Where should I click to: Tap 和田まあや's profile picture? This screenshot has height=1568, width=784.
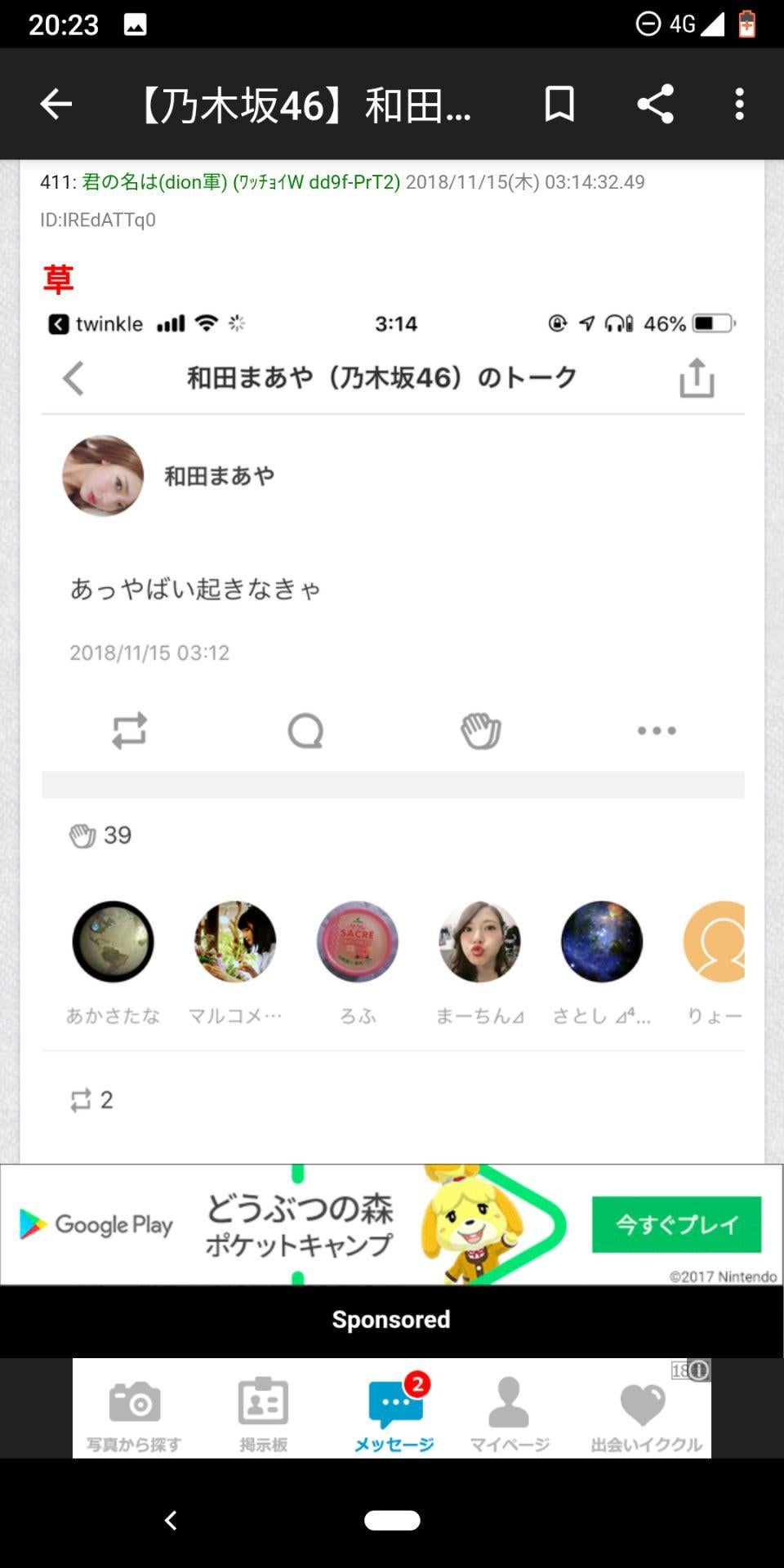pos(104,474)
